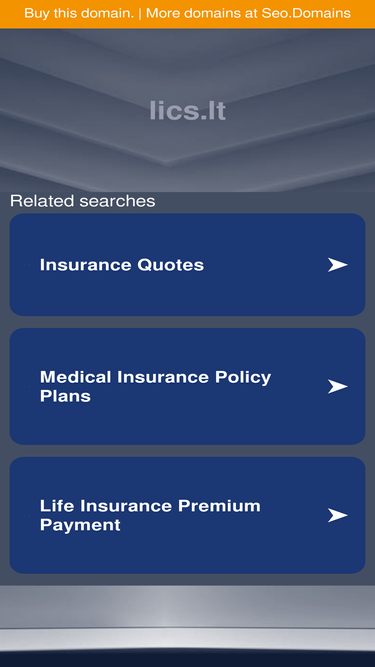The image size is (375, 667).
Task: Open the Buy this domain banner link
Action: 188,14
